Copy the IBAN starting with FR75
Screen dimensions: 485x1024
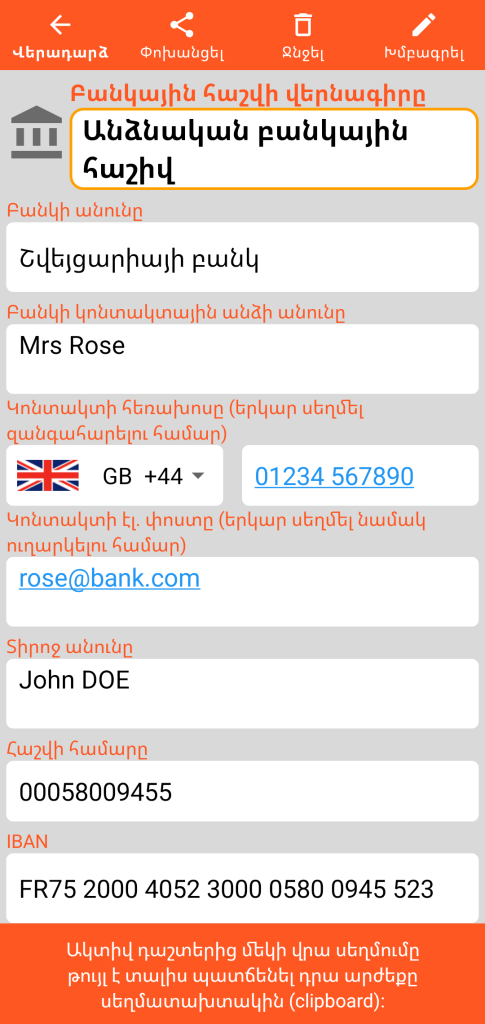coord(242,888)
